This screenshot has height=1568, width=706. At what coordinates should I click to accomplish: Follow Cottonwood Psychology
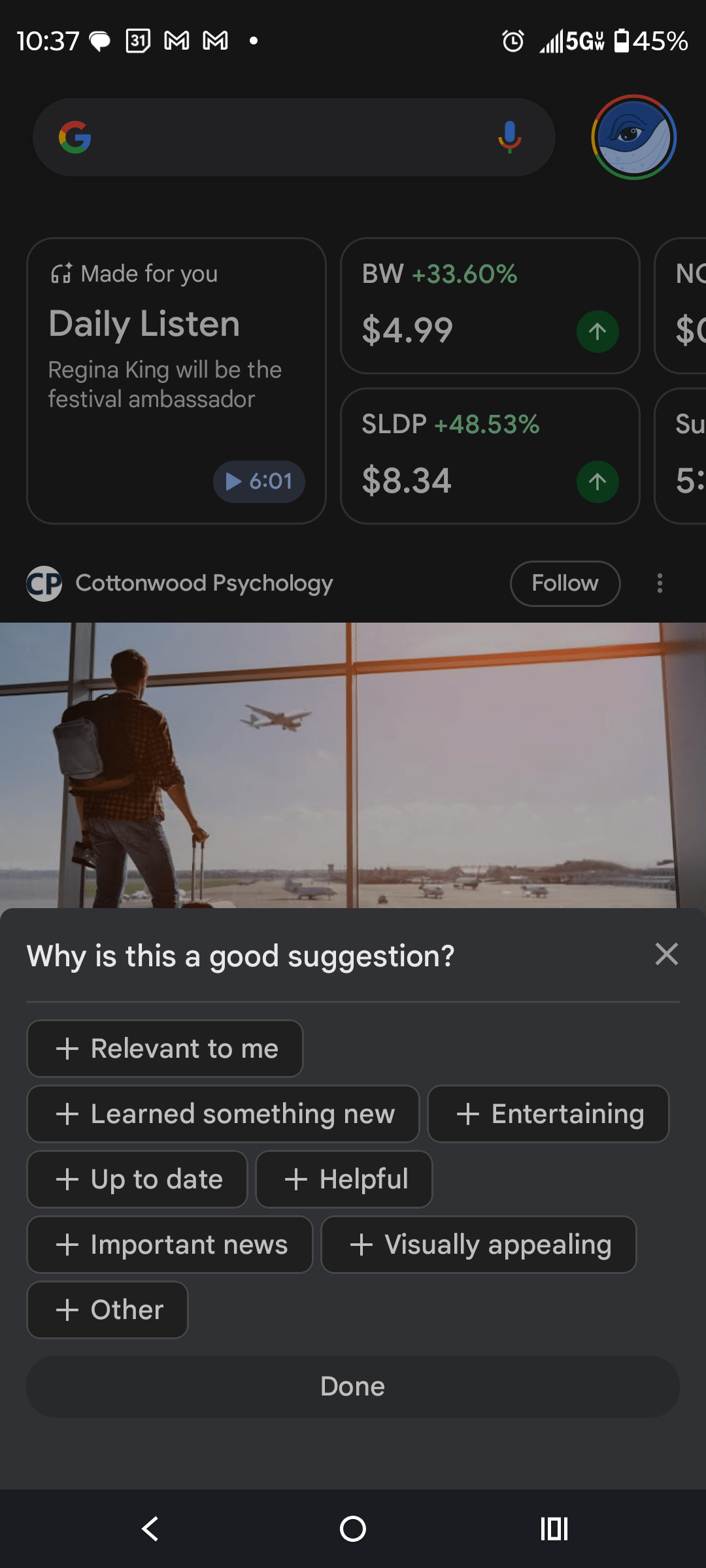click(565, 583)
